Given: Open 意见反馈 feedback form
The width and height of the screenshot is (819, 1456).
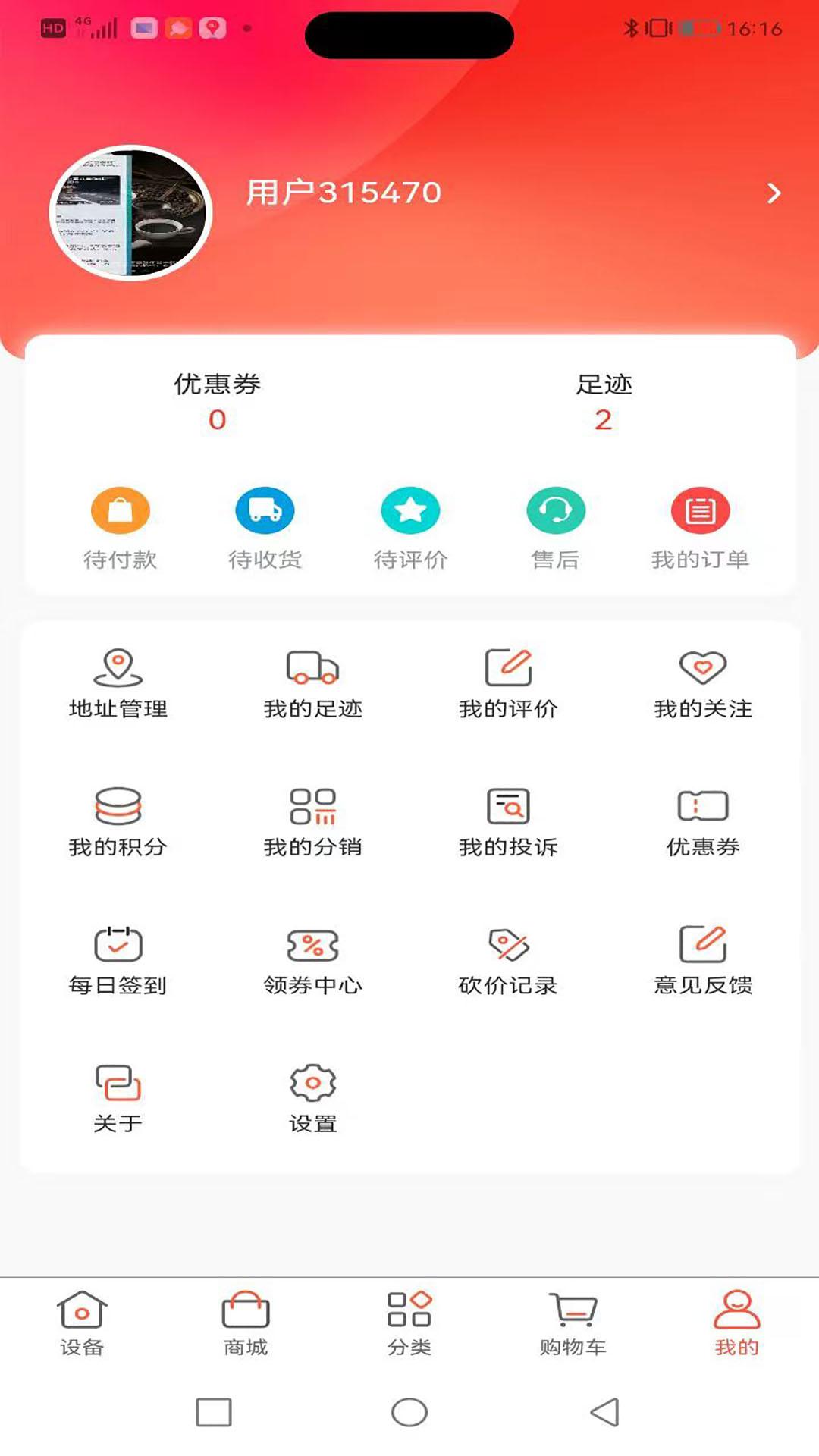Looking at the screenshot, I should tap(703, 959).
